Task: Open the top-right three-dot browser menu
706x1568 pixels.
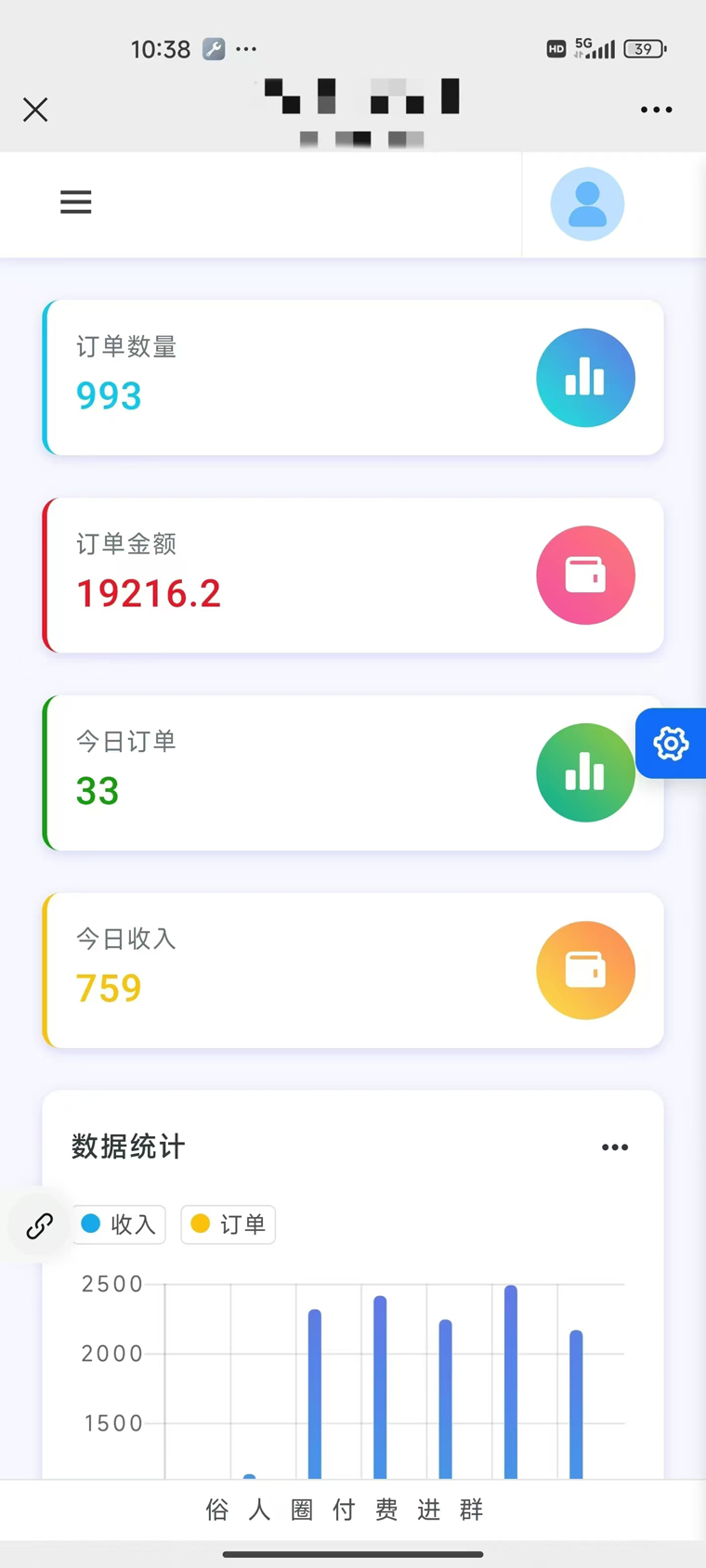Action: click(x=656, y=110)
